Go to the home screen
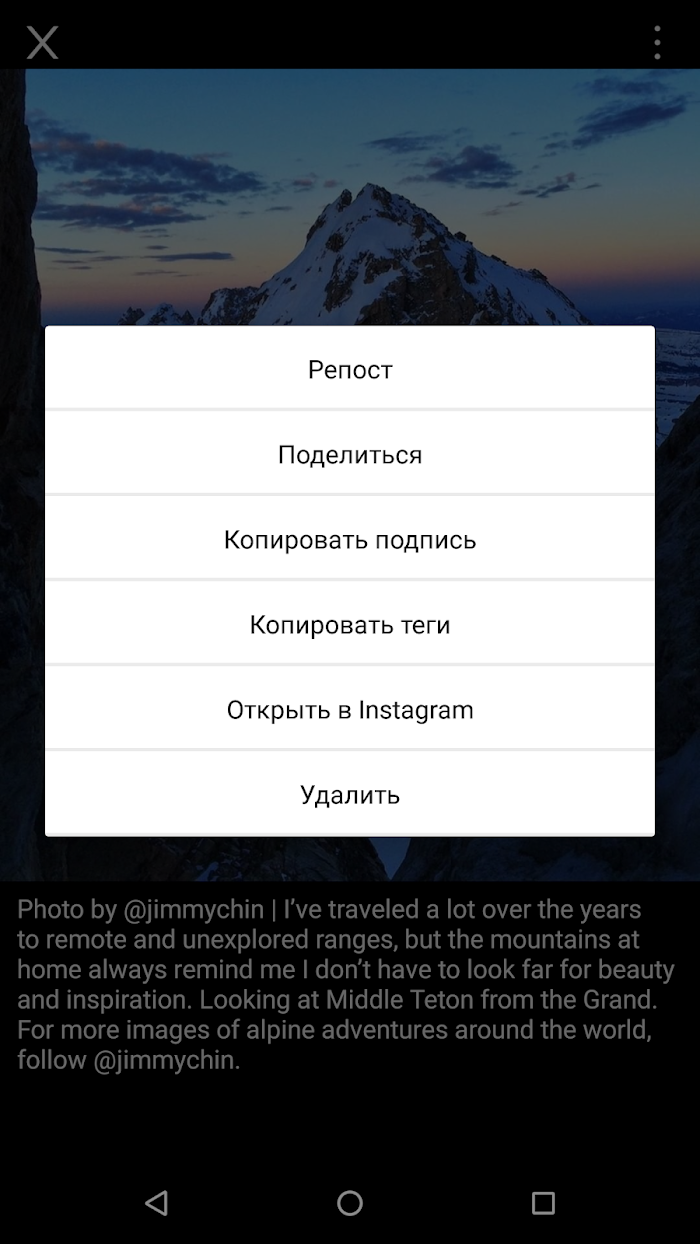 (350, 1202)
